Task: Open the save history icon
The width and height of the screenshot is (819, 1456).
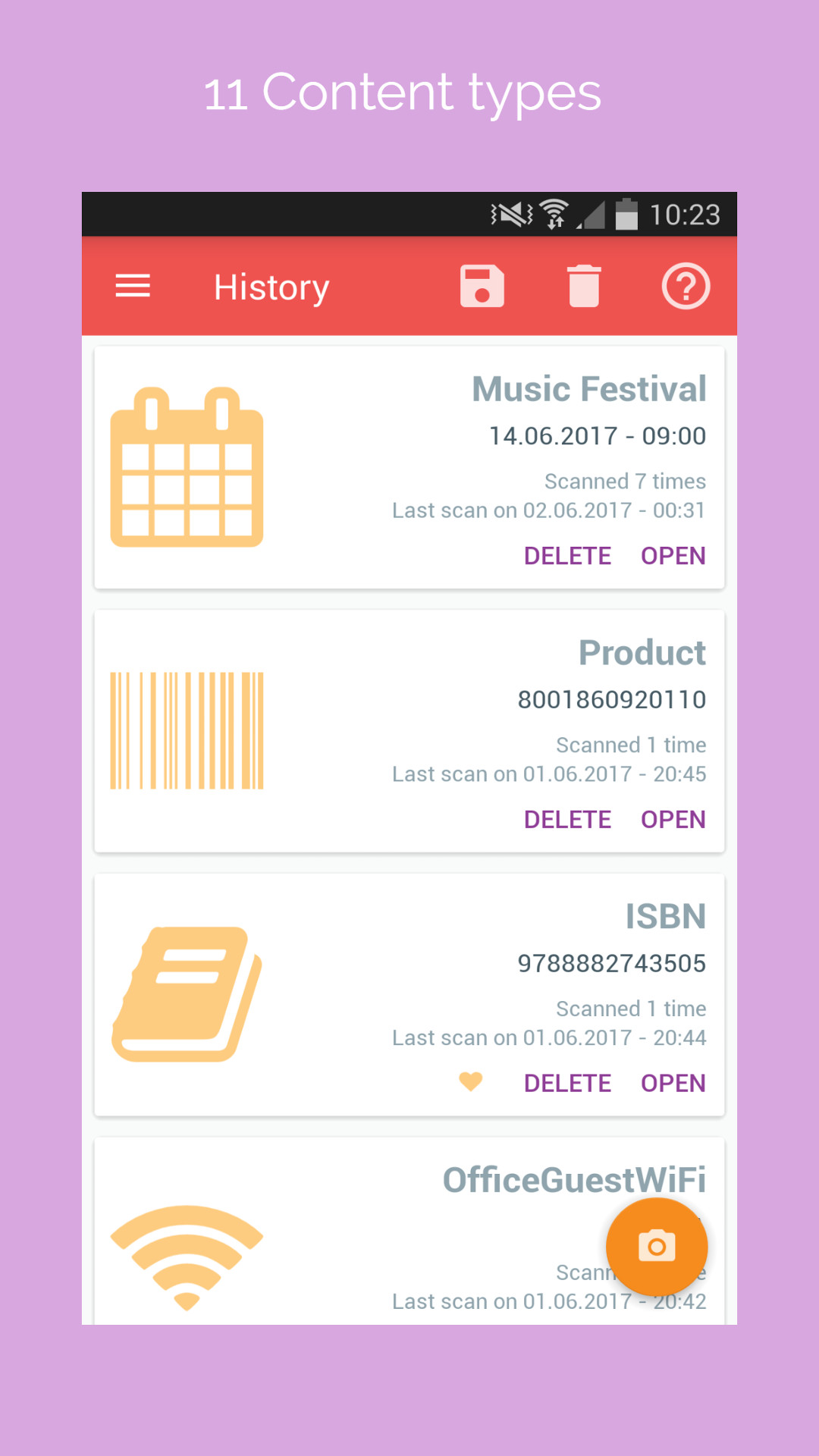Action: pos(483,286)
